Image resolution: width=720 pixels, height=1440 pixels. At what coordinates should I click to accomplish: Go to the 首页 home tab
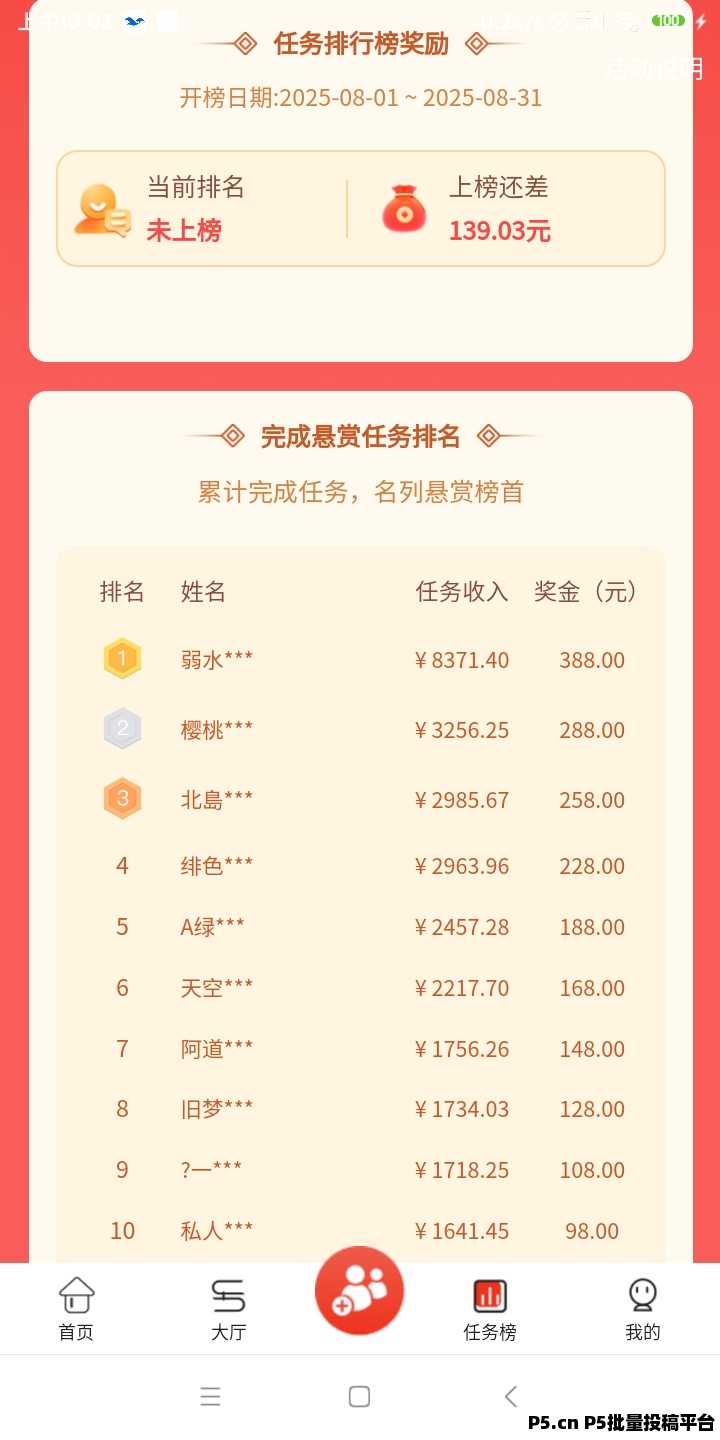point(76,1309)
